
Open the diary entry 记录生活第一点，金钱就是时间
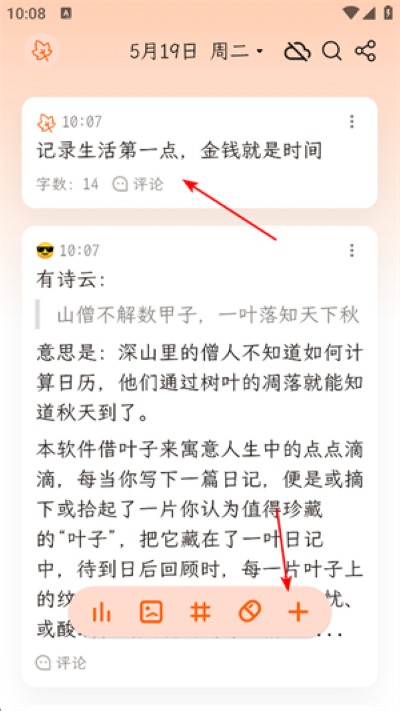200,152
